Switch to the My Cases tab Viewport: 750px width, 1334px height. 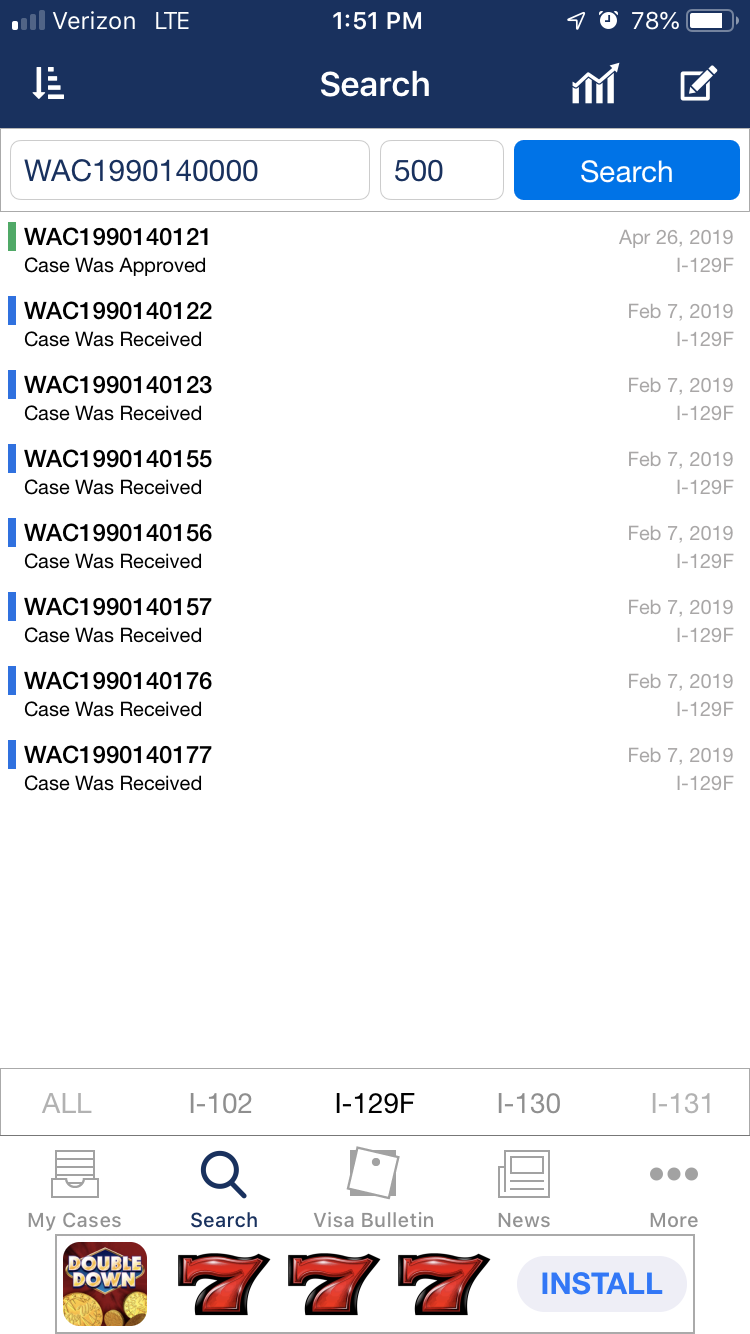(x=75, y=1189)
